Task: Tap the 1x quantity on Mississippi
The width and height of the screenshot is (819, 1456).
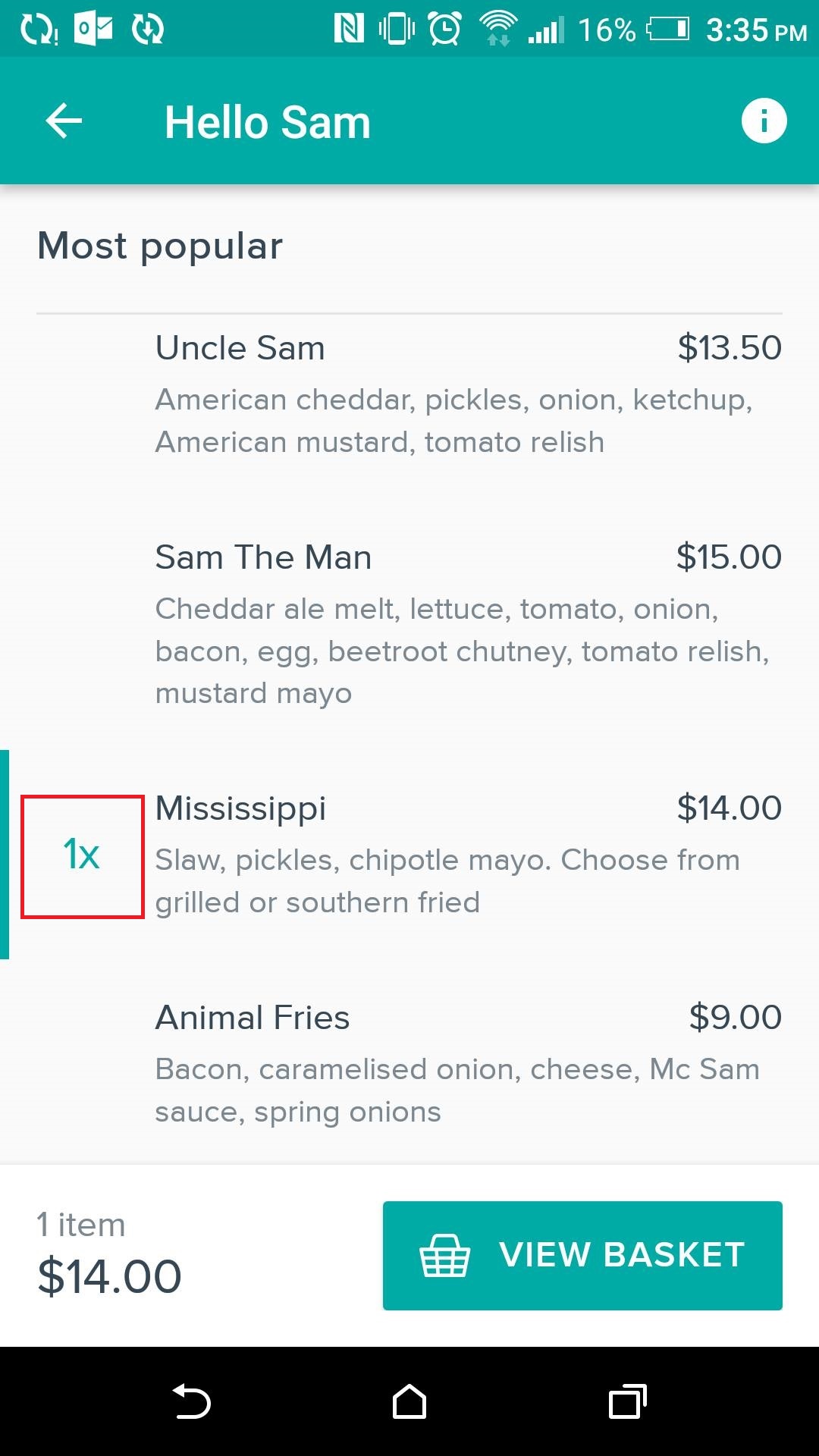Action: pos(82,855)
